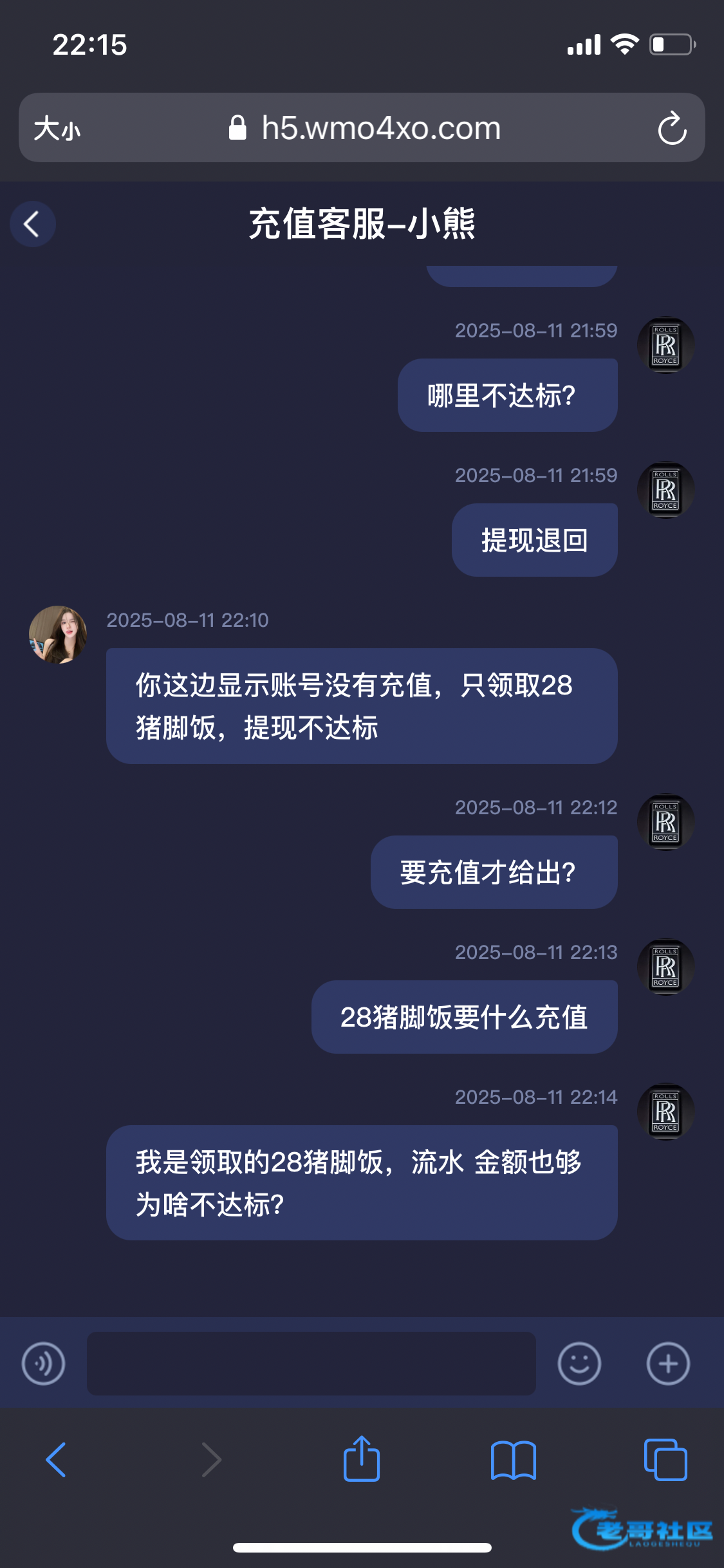724x1568 pixels.
Task: Open the plus attachment menu
Action: [x=668, y=1363]
